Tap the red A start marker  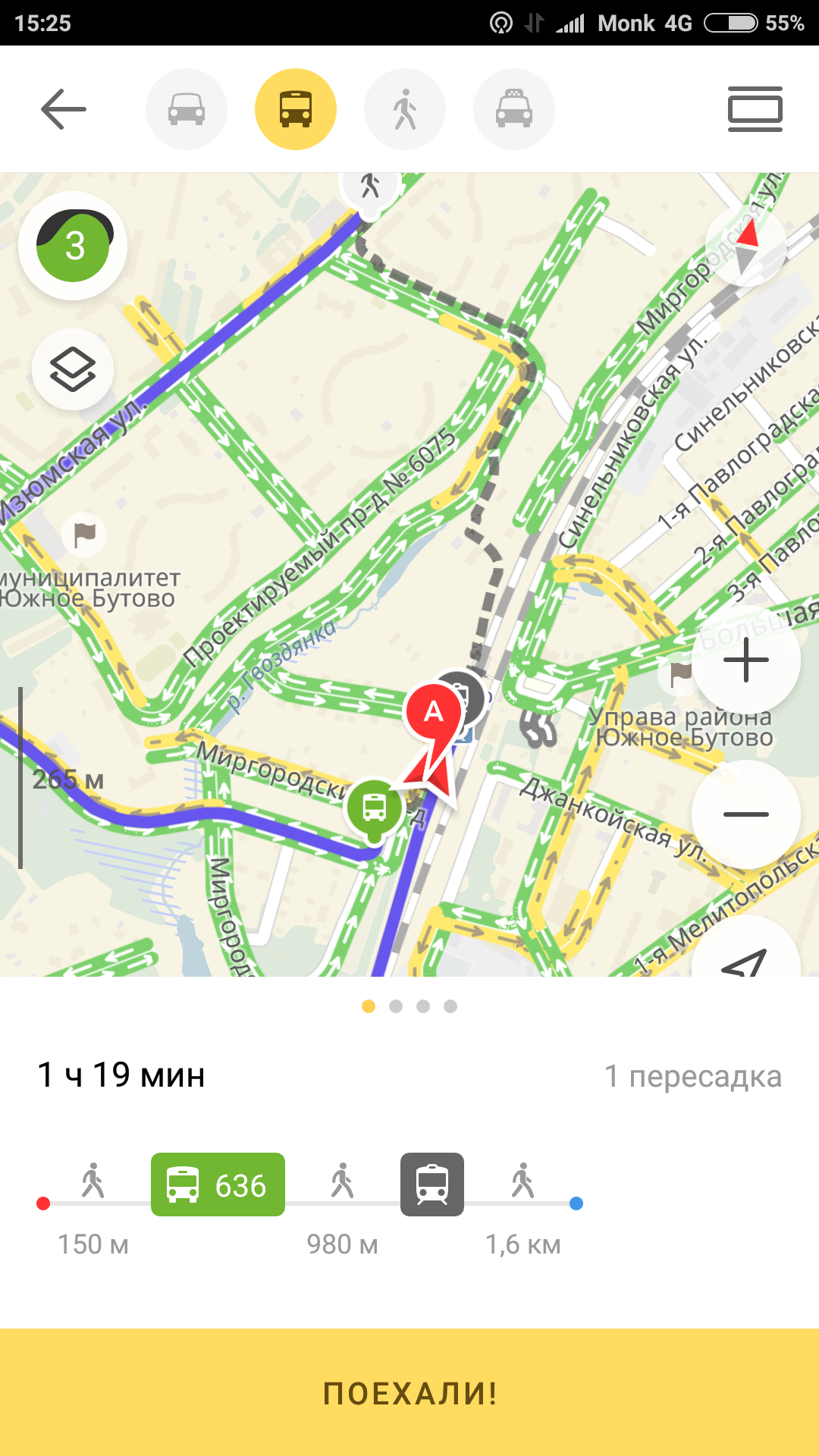(433, 713)
